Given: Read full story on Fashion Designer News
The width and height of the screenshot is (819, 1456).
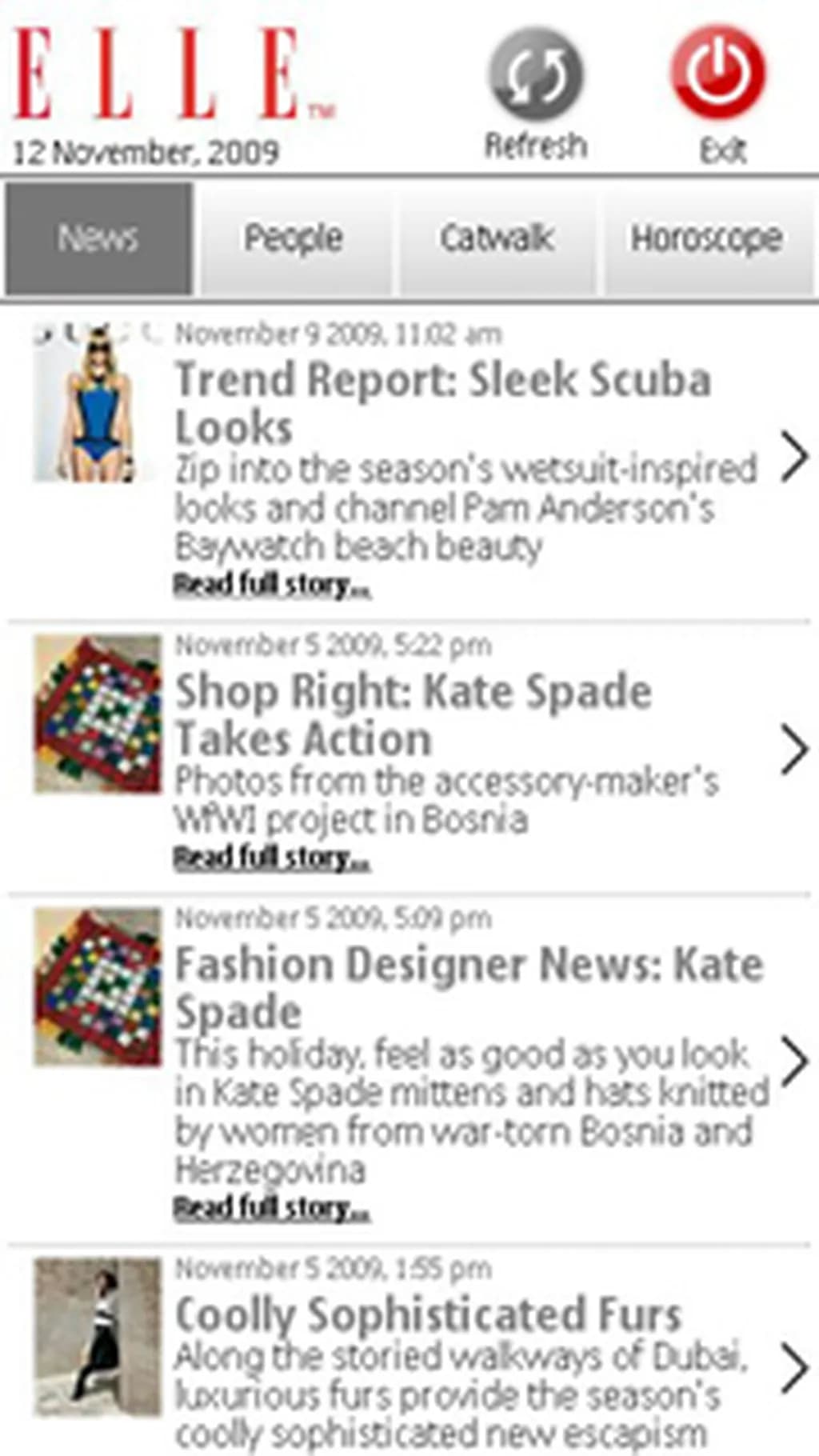Looking at the screenshot, I should [271, 1207].
